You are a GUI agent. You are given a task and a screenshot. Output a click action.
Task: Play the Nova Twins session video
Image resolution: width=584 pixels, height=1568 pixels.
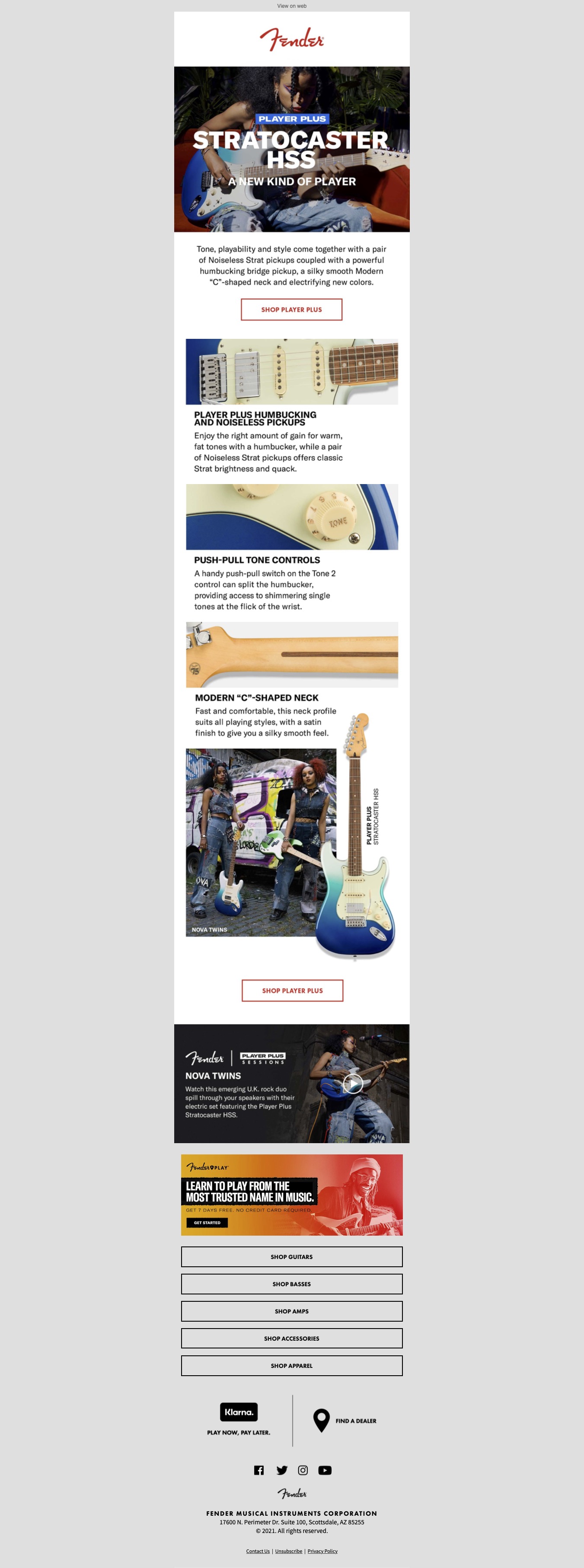353,1084
